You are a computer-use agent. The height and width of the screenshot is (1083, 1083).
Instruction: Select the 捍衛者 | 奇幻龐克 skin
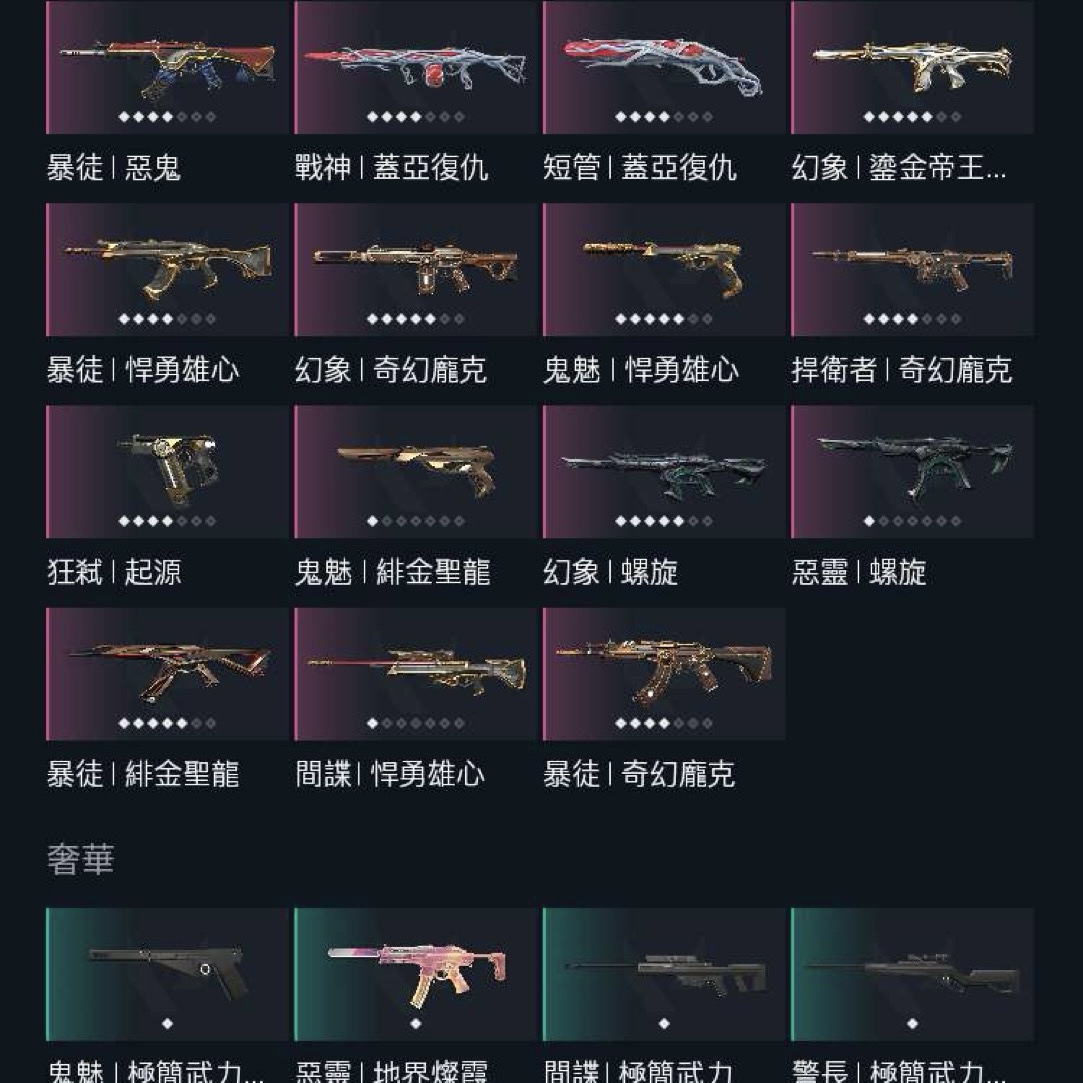[x=912, y=270]
